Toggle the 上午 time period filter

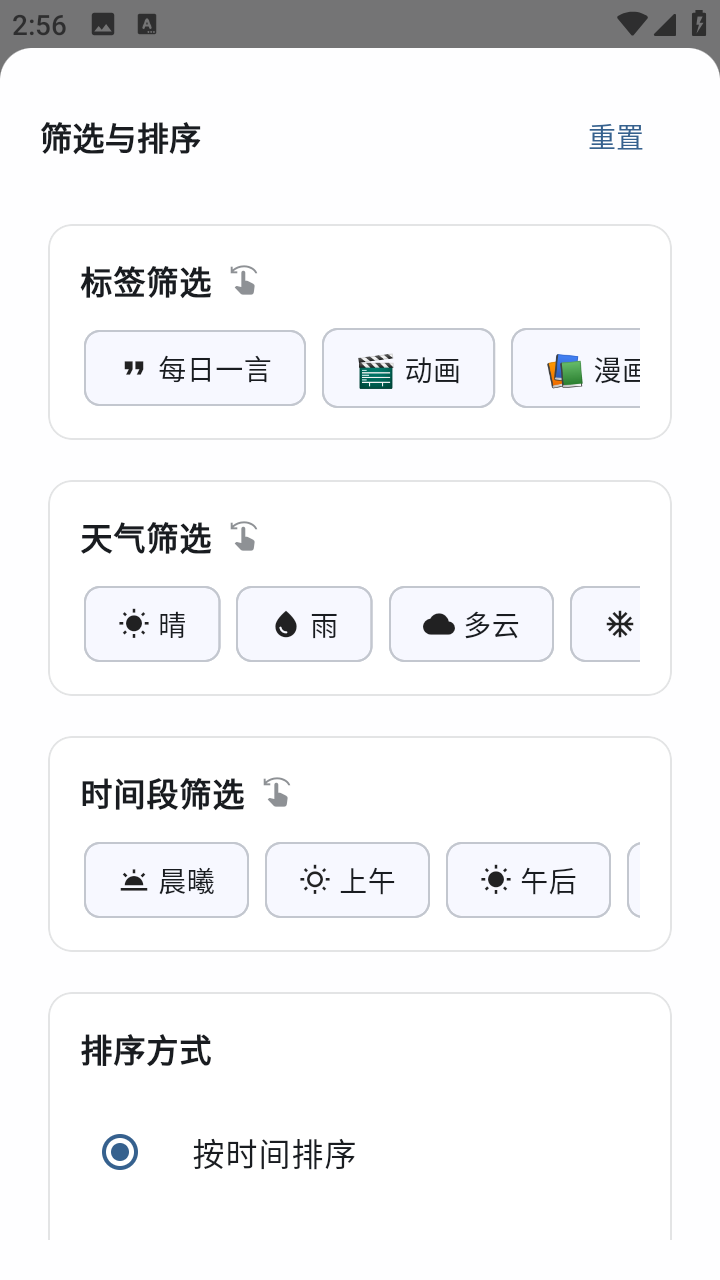[347, 880]
